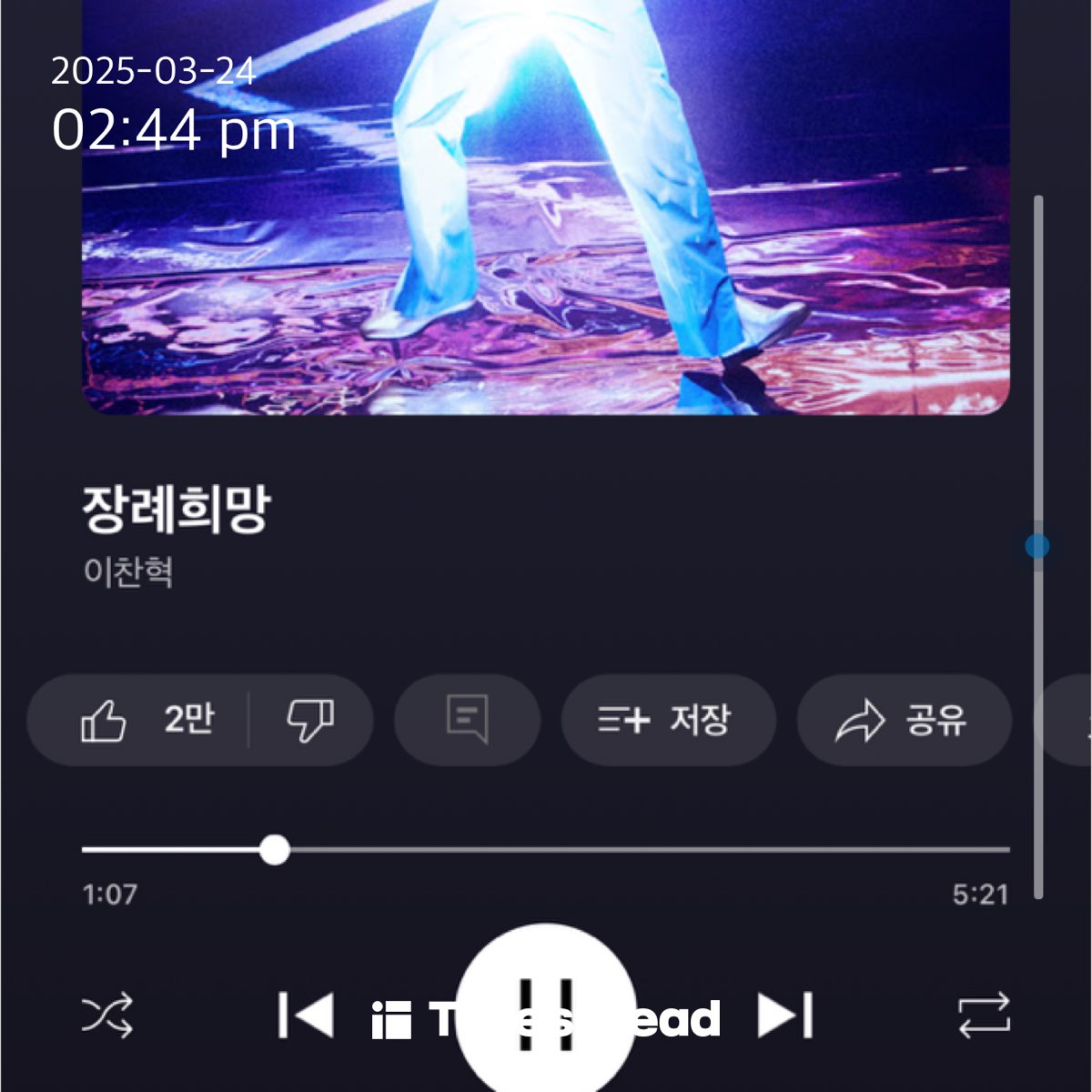Seek to the middle of the progress bar
1092x1092 pixels.
(x=546, y=850)
